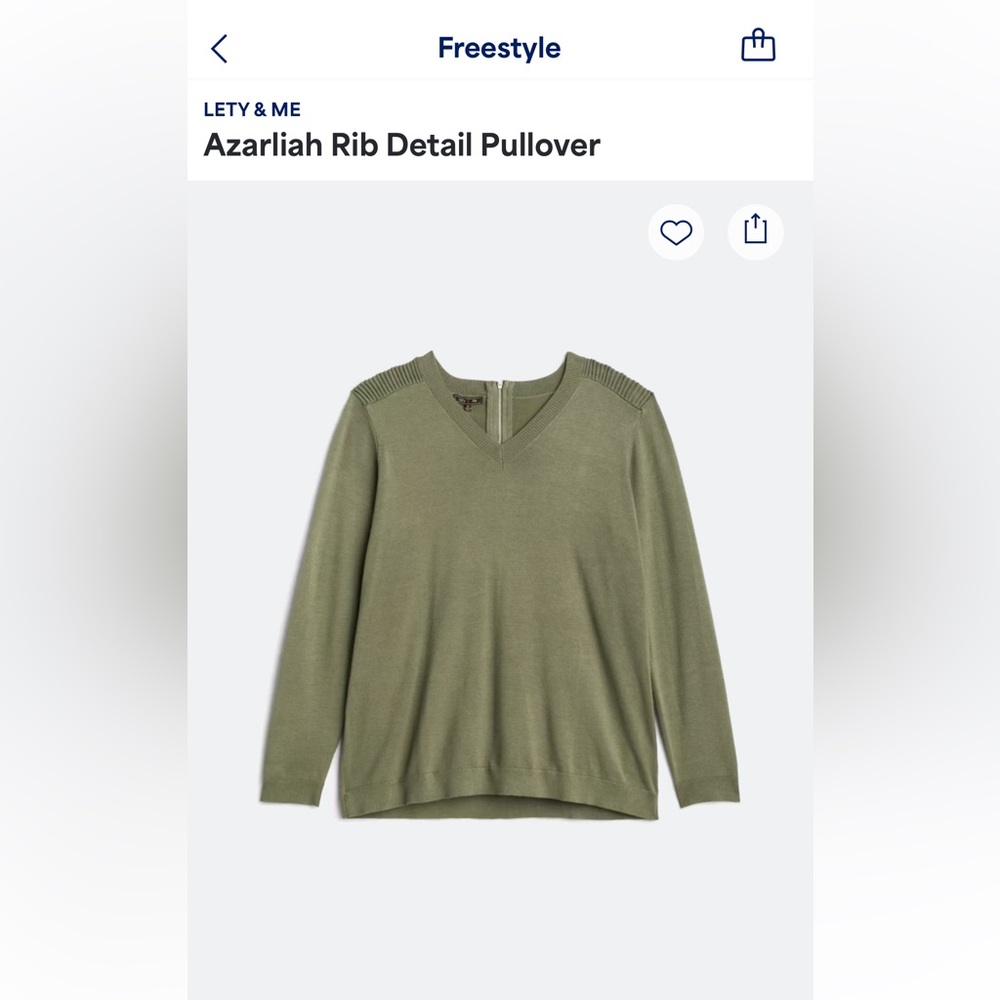Share this pullover using the share icon

[x=755, y=231]
